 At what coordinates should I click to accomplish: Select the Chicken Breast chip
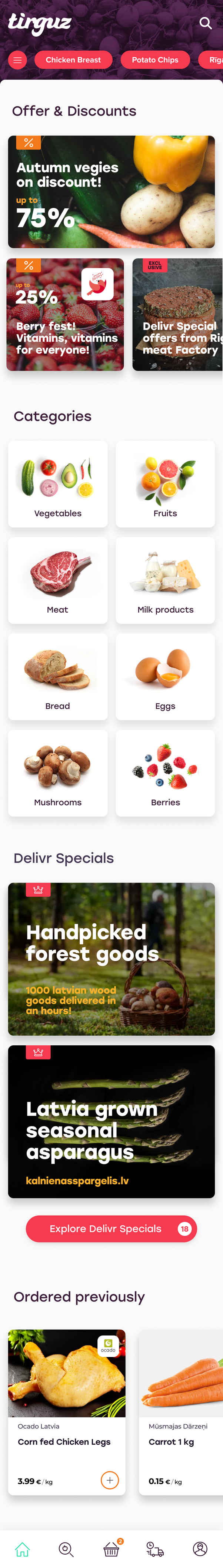point(73,60)
